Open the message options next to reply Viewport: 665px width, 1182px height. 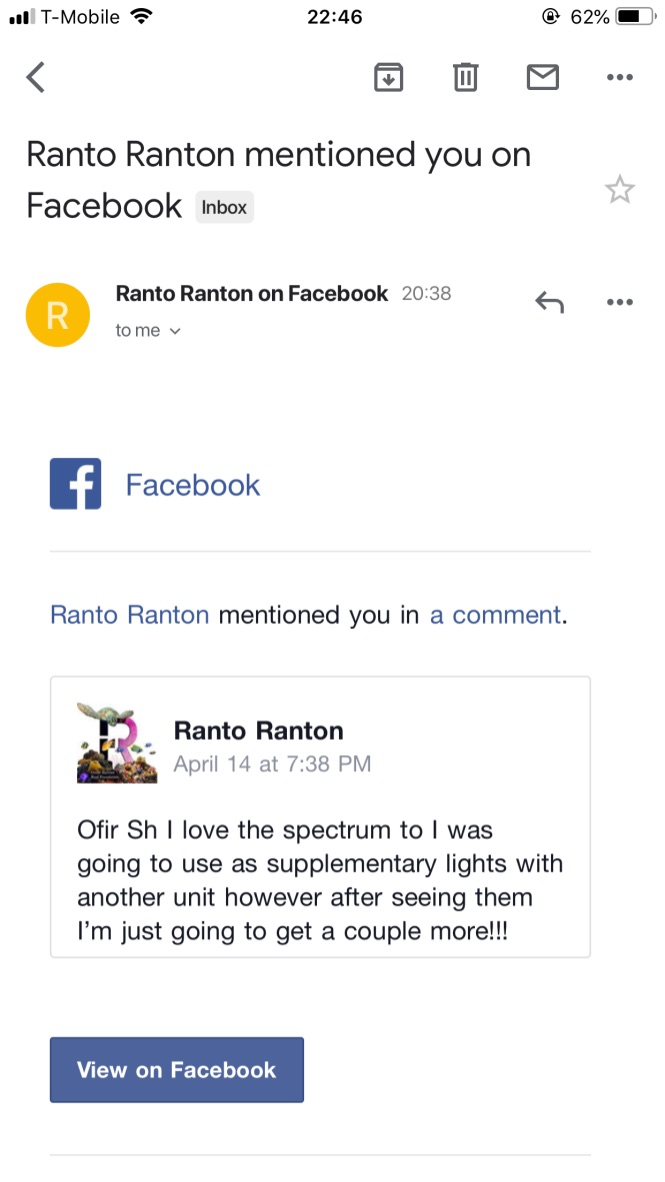point(619,302)
